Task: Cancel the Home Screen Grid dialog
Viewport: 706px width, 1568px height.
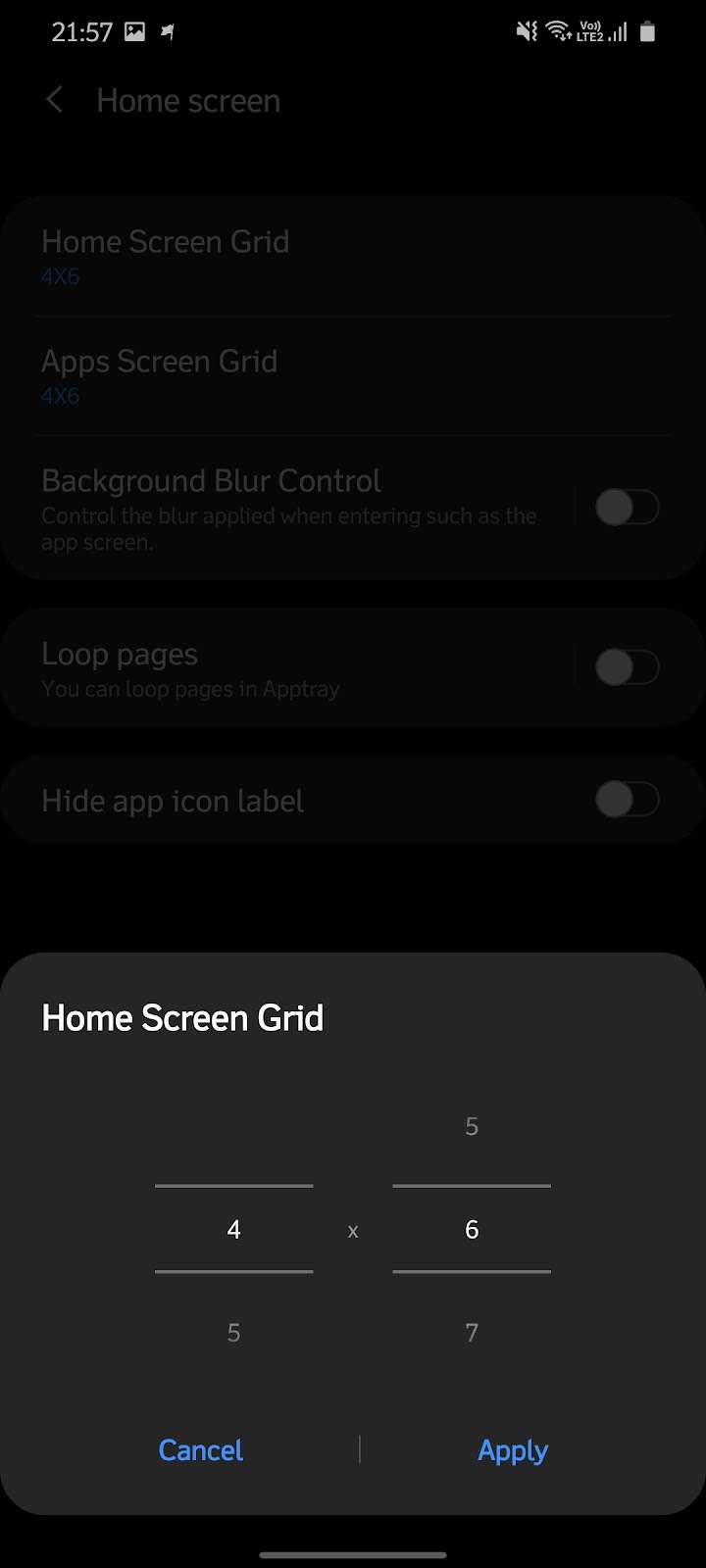Action: tap(201, 1450)
